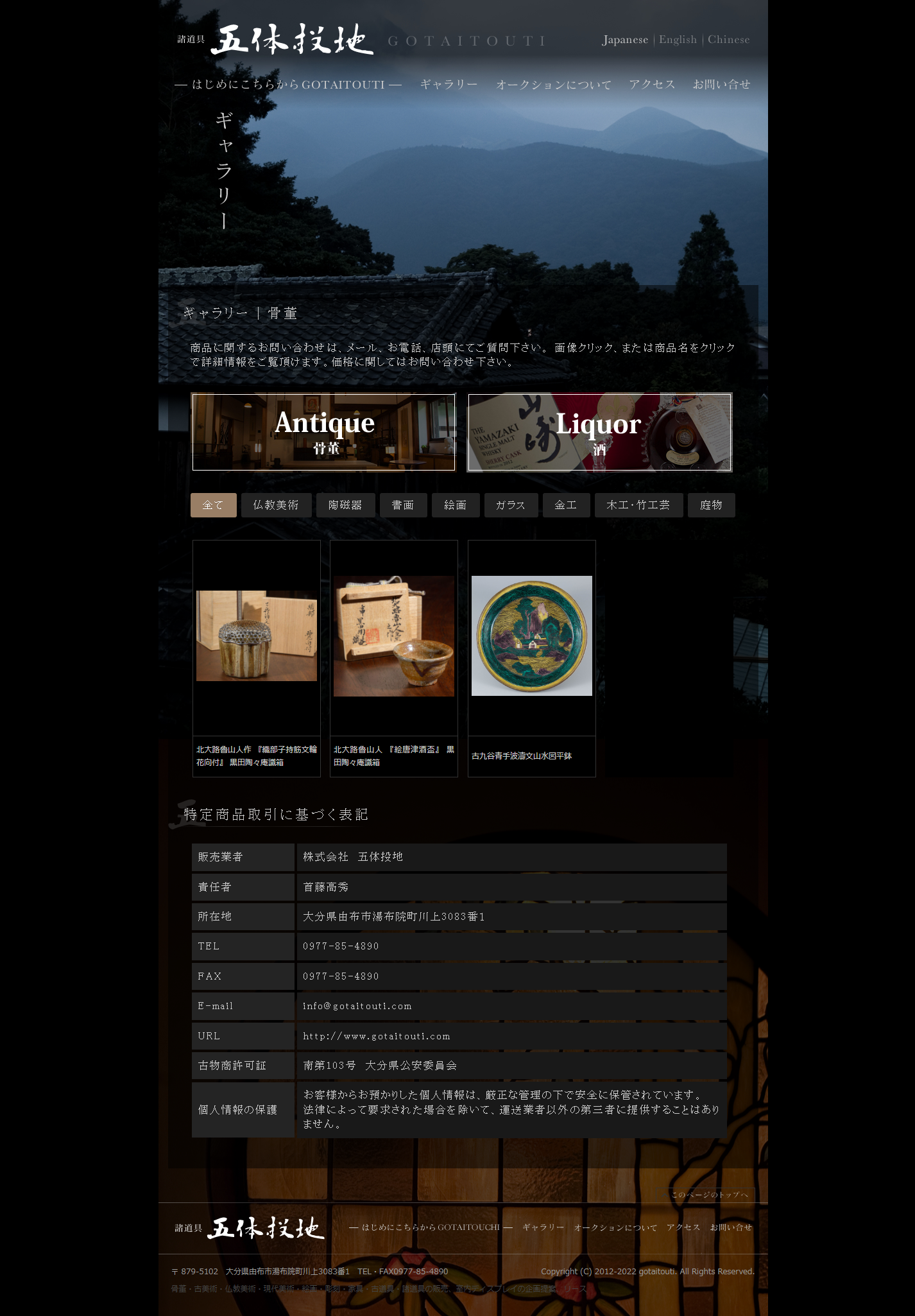The height and width of the screenshot is (1316, 915).
Task: Filter items by 仏教美術
Action: click(276, 505)
